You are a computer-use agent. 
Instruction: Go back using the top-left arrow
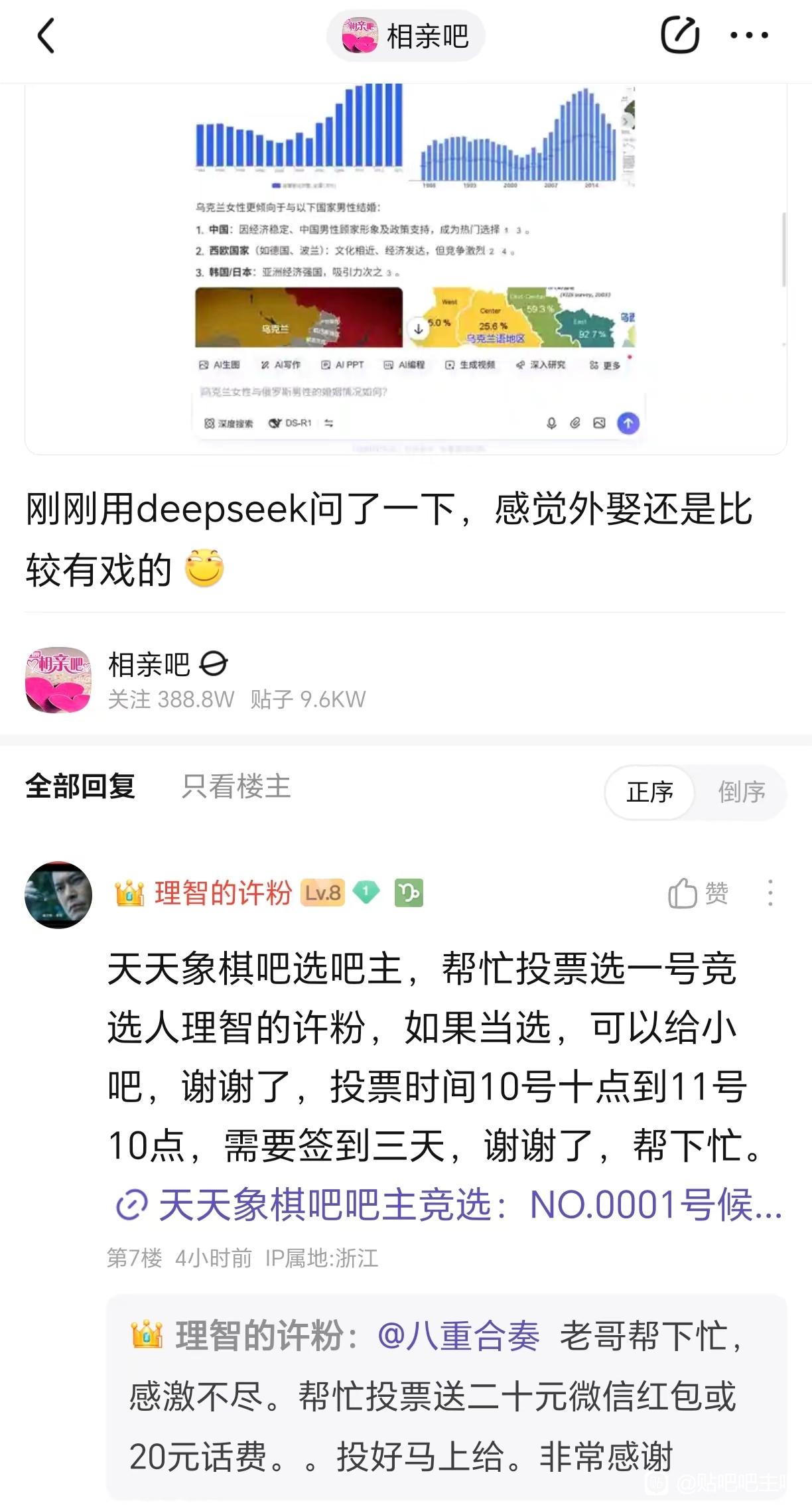(x=45, y=36)
